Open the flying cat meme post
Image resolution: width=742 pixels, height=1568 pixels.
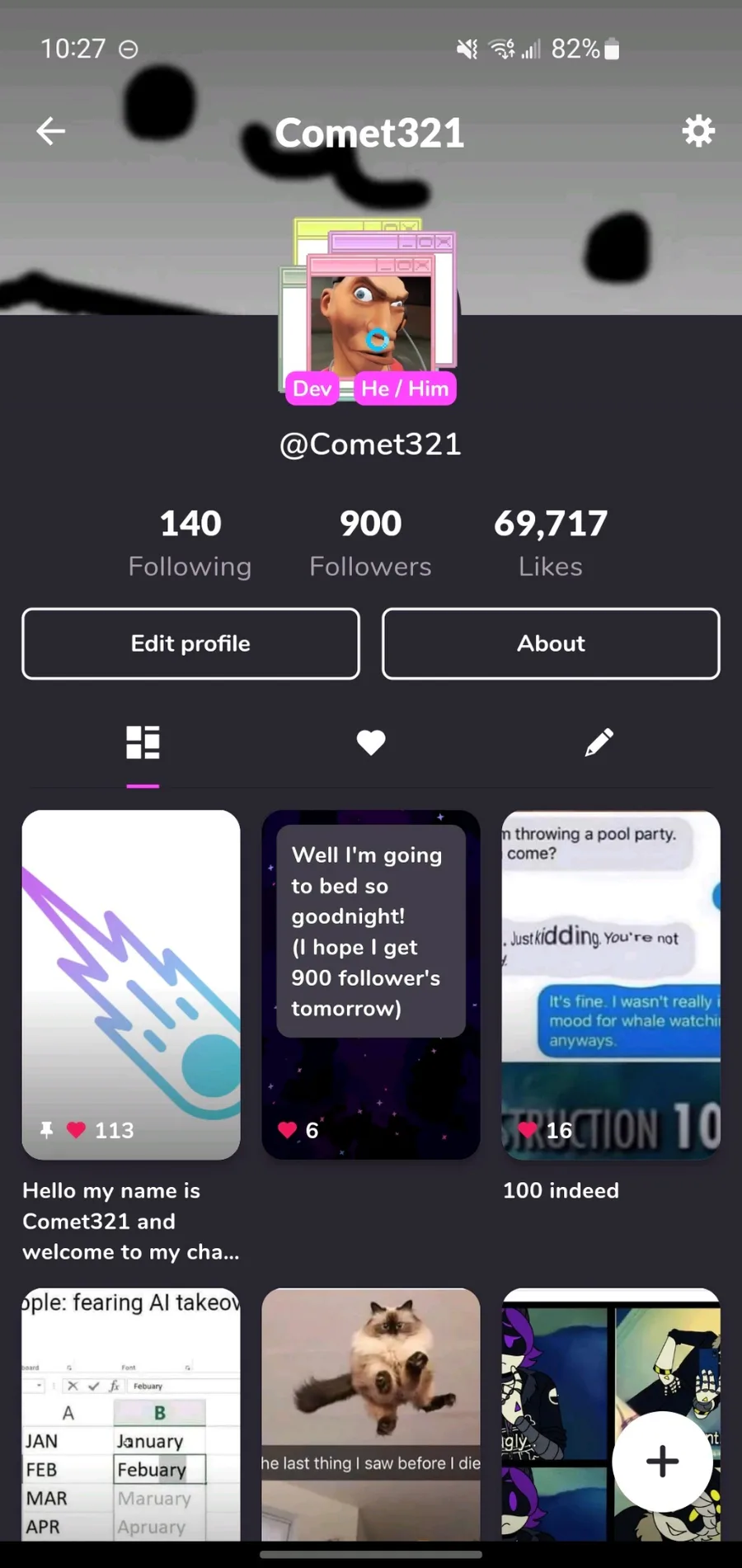[x=371, y=1414]
